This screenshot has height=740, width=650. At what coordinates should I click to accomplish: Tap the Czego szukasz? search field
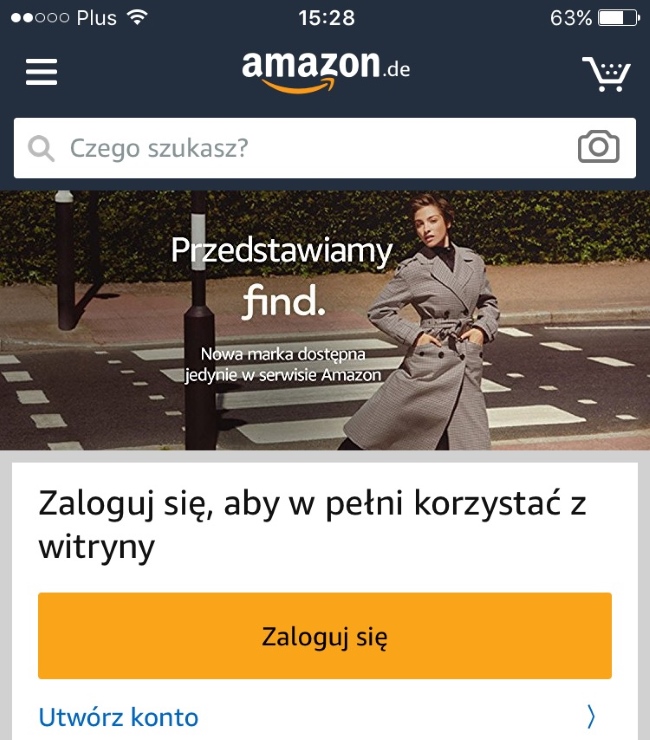click(300, 149)
